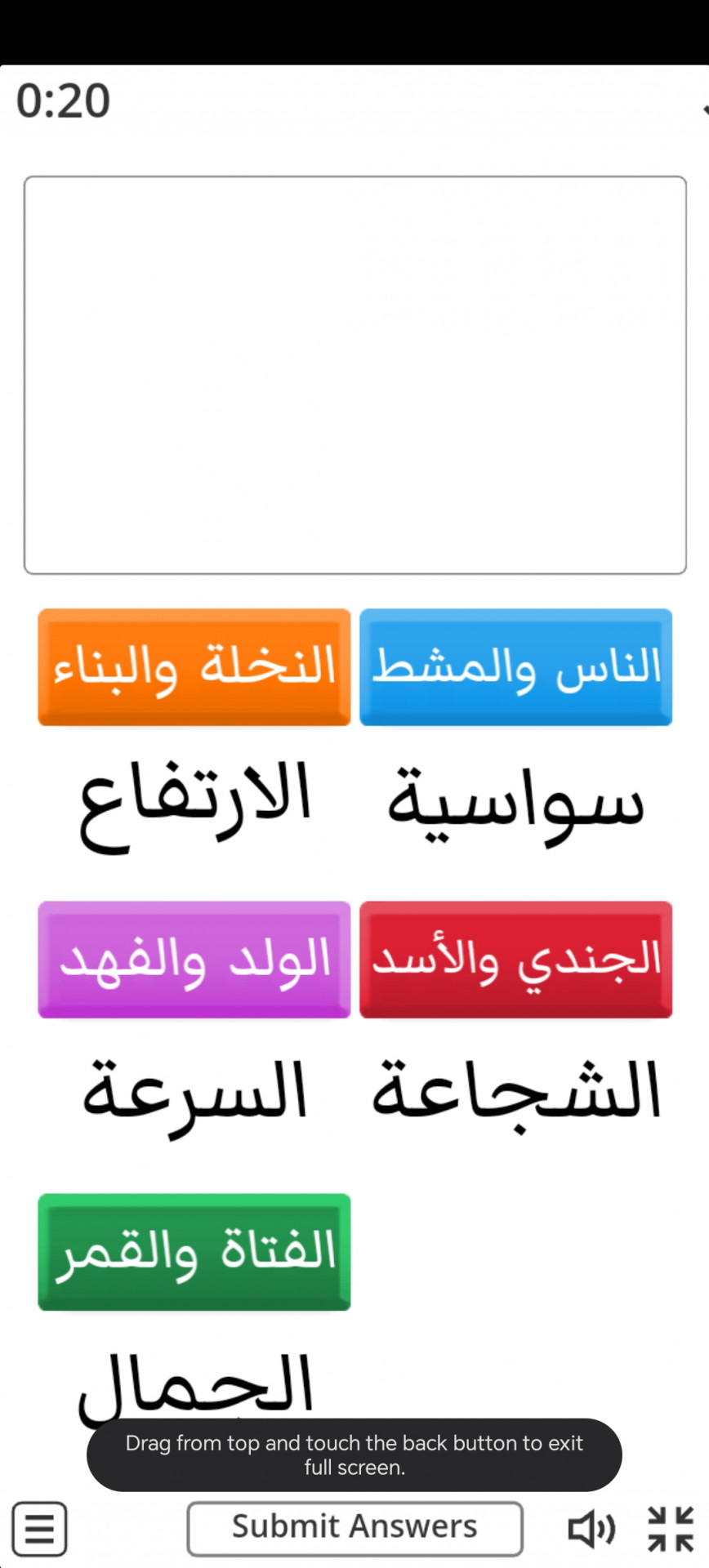This screenshot has width=709, height=1568.
Task: Toggle the sound speaker icon
Action: (592, 1528)
